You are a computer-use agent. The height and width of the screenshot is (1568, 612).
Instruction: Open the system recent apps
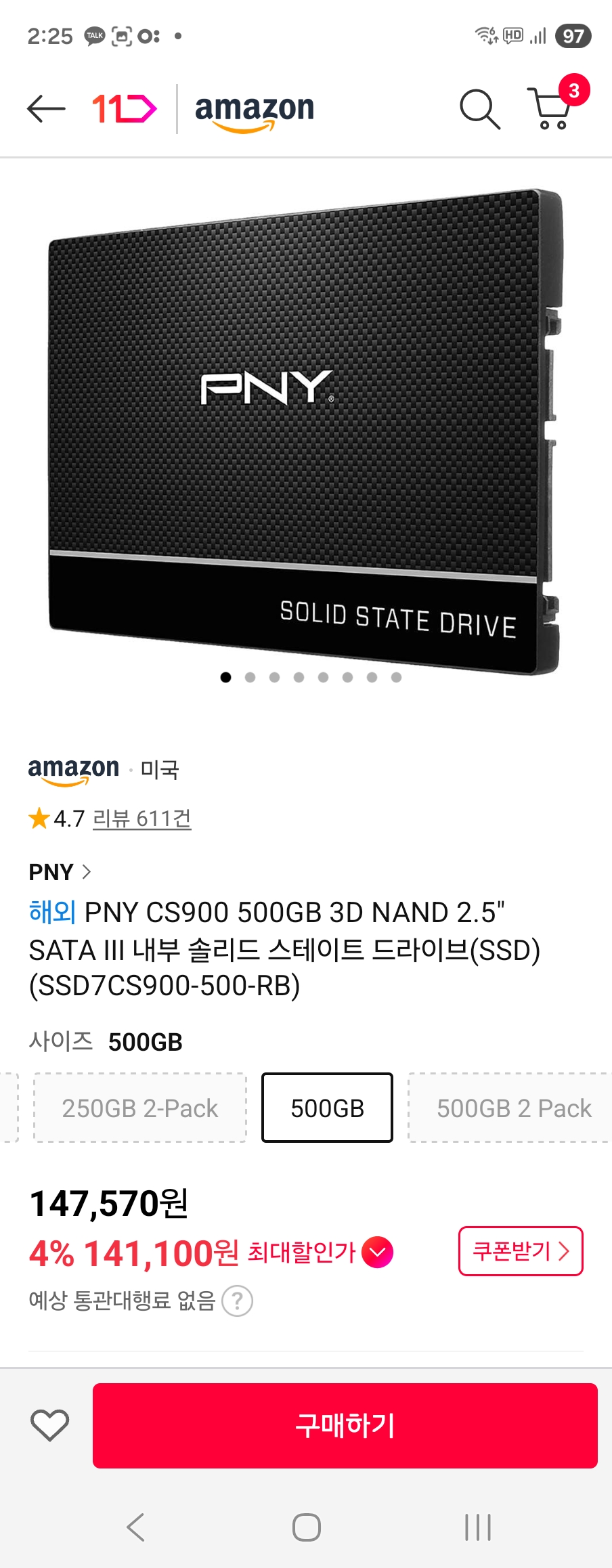[x=477, y=1527]
